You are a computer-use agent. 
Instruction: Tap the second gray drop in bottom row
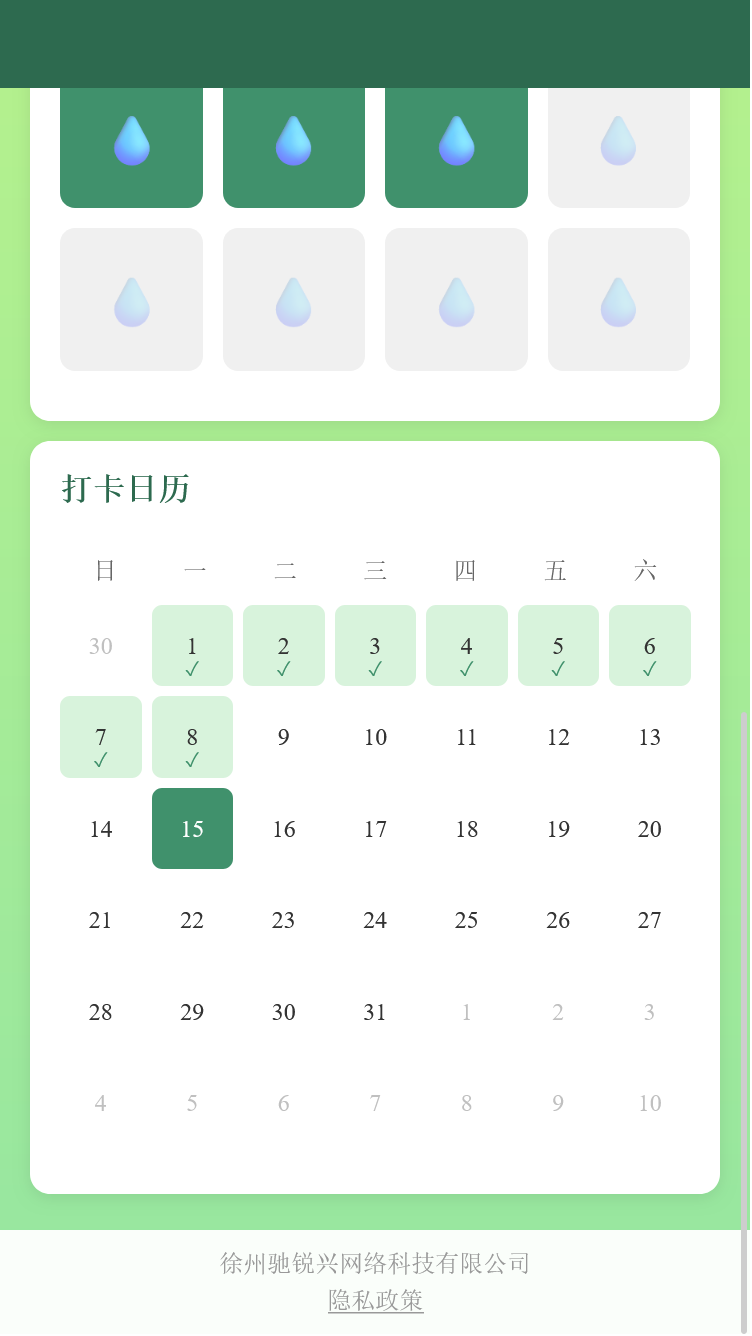click(x=294, y=299)
